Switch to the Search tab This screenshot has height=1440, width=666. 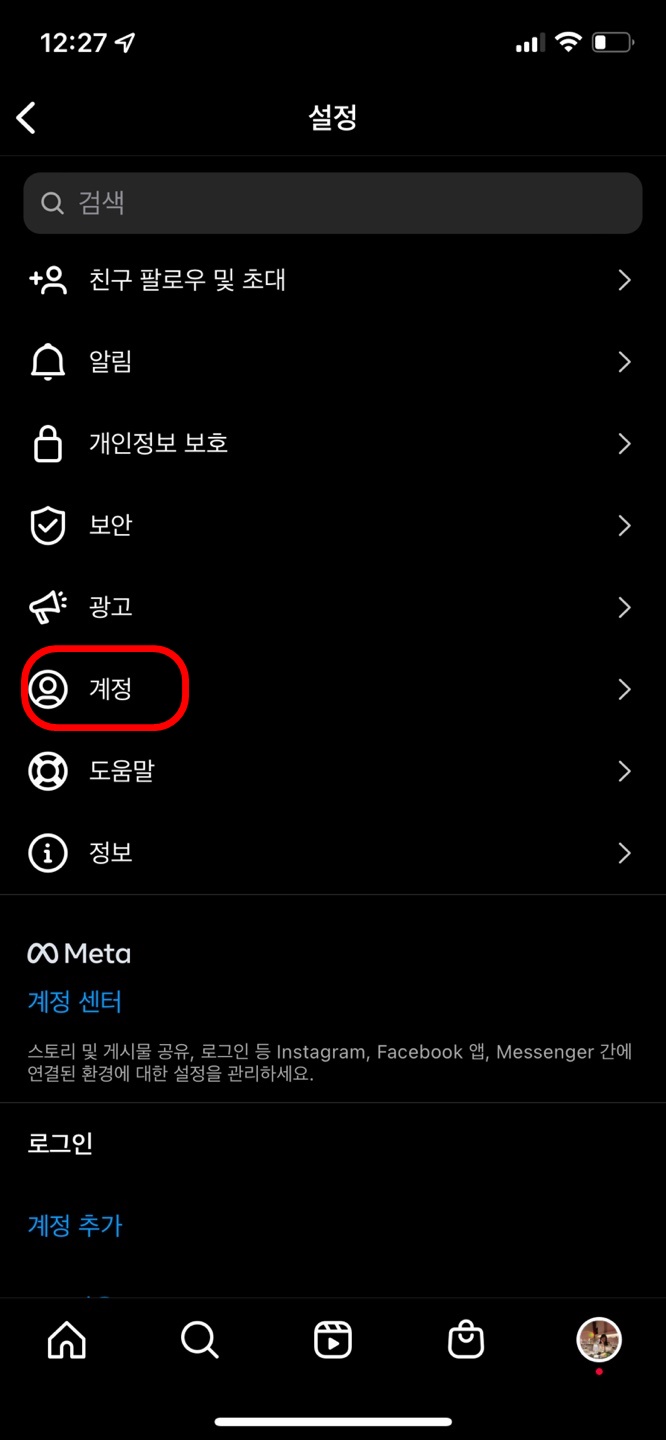200,1340
